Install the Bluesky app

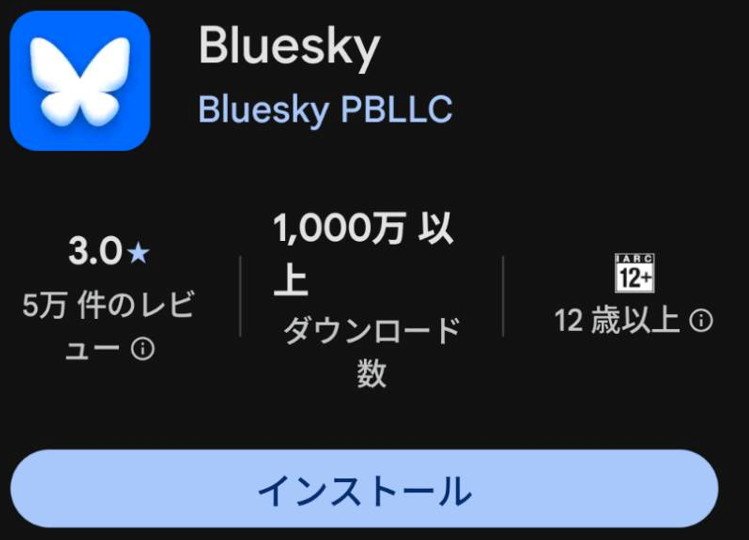tap(365, 490)
